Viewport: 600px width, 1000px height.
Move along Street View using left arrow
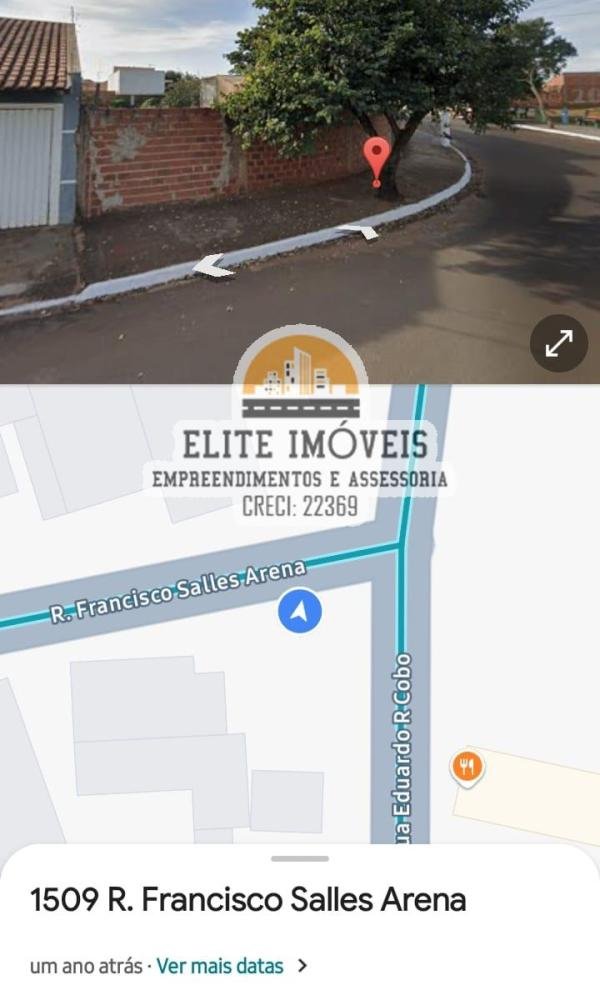[213, 266]
